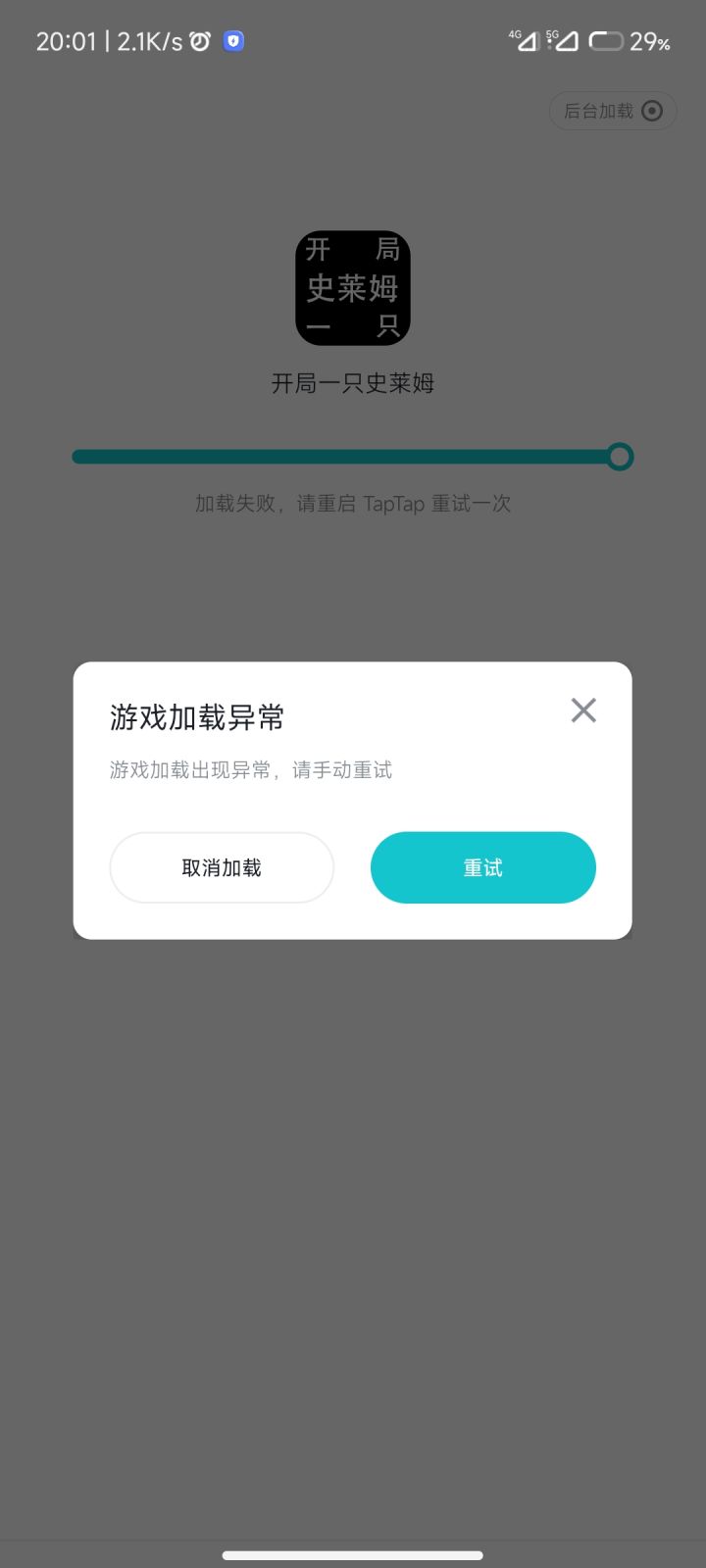Tap the game title 开局一只史莱姆 text
The height and width of the screenshot is (1568, 706).
click(352, 383)
